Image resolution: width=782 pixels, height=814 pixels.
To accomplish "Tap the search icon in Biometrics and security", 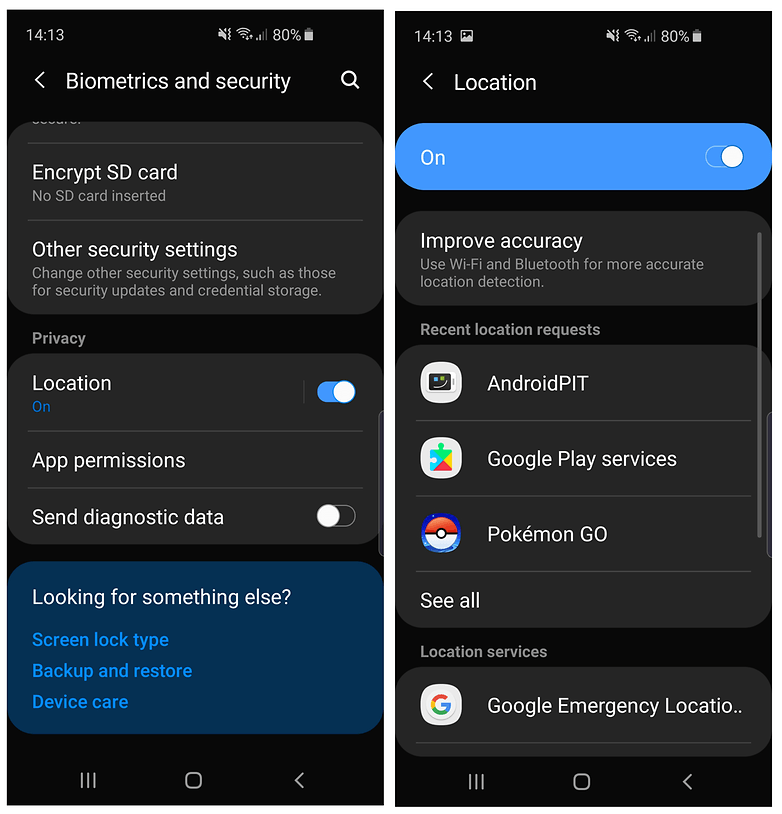I will pyautogui.click(x=350, y=80).
